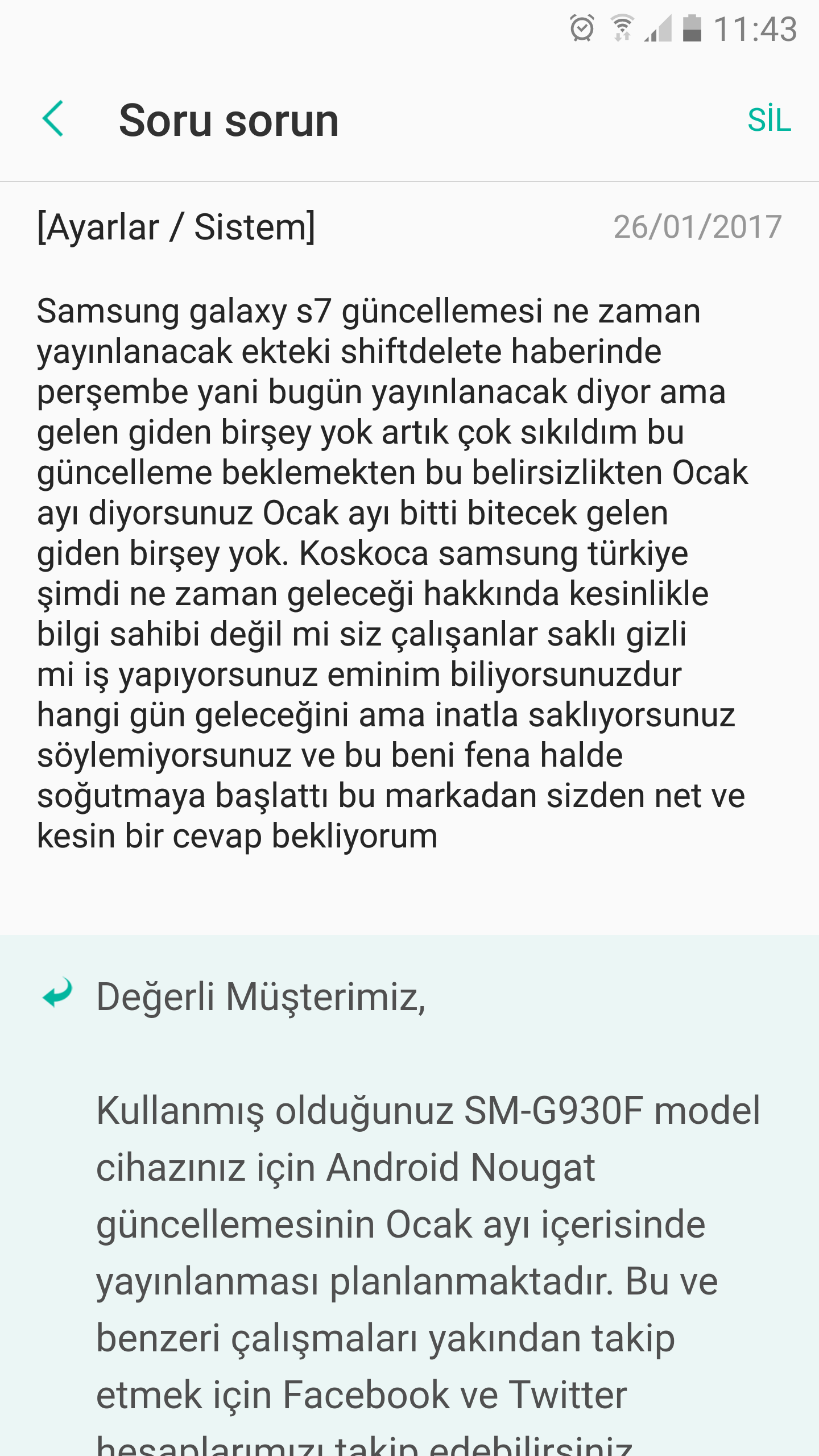The height and width of the screenshot is (1456, 819).
Task: Go back from Soru sorun screen
Action: 53,119
